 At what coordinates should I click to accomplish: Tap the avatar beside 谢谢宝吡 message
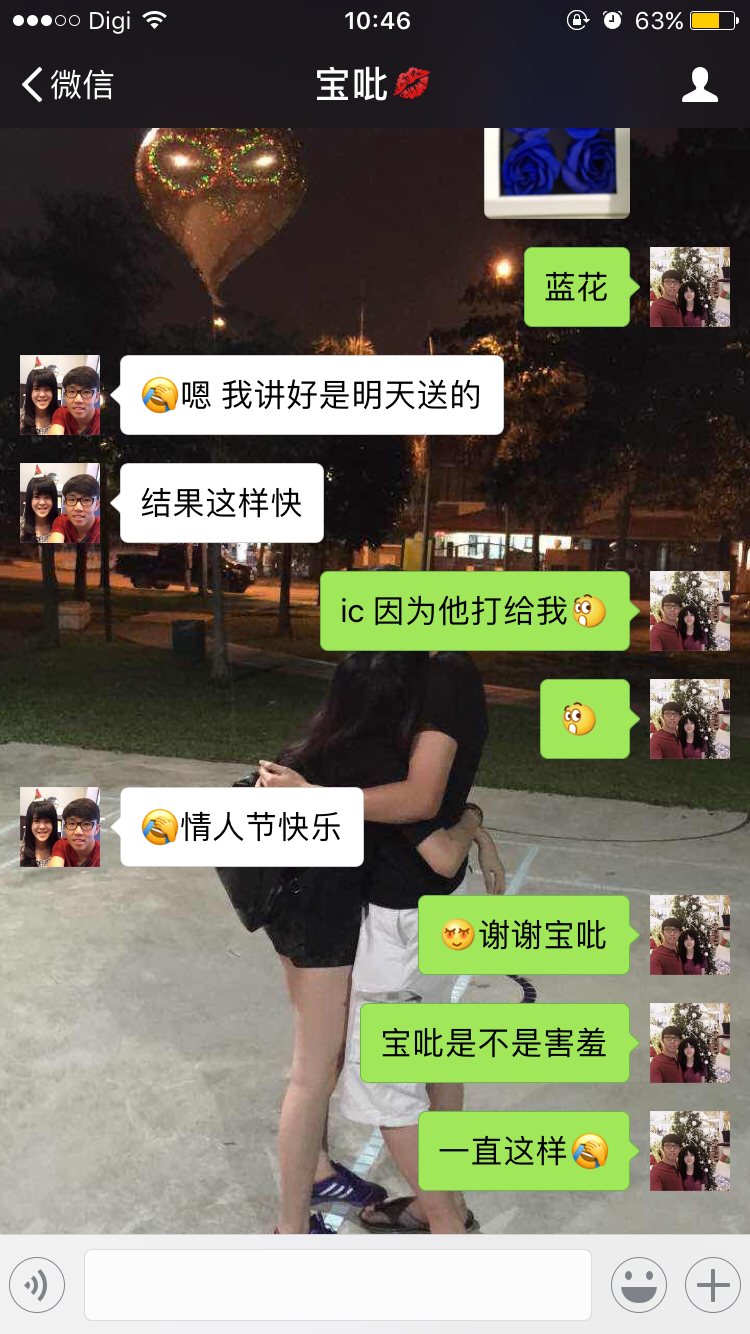690,935
